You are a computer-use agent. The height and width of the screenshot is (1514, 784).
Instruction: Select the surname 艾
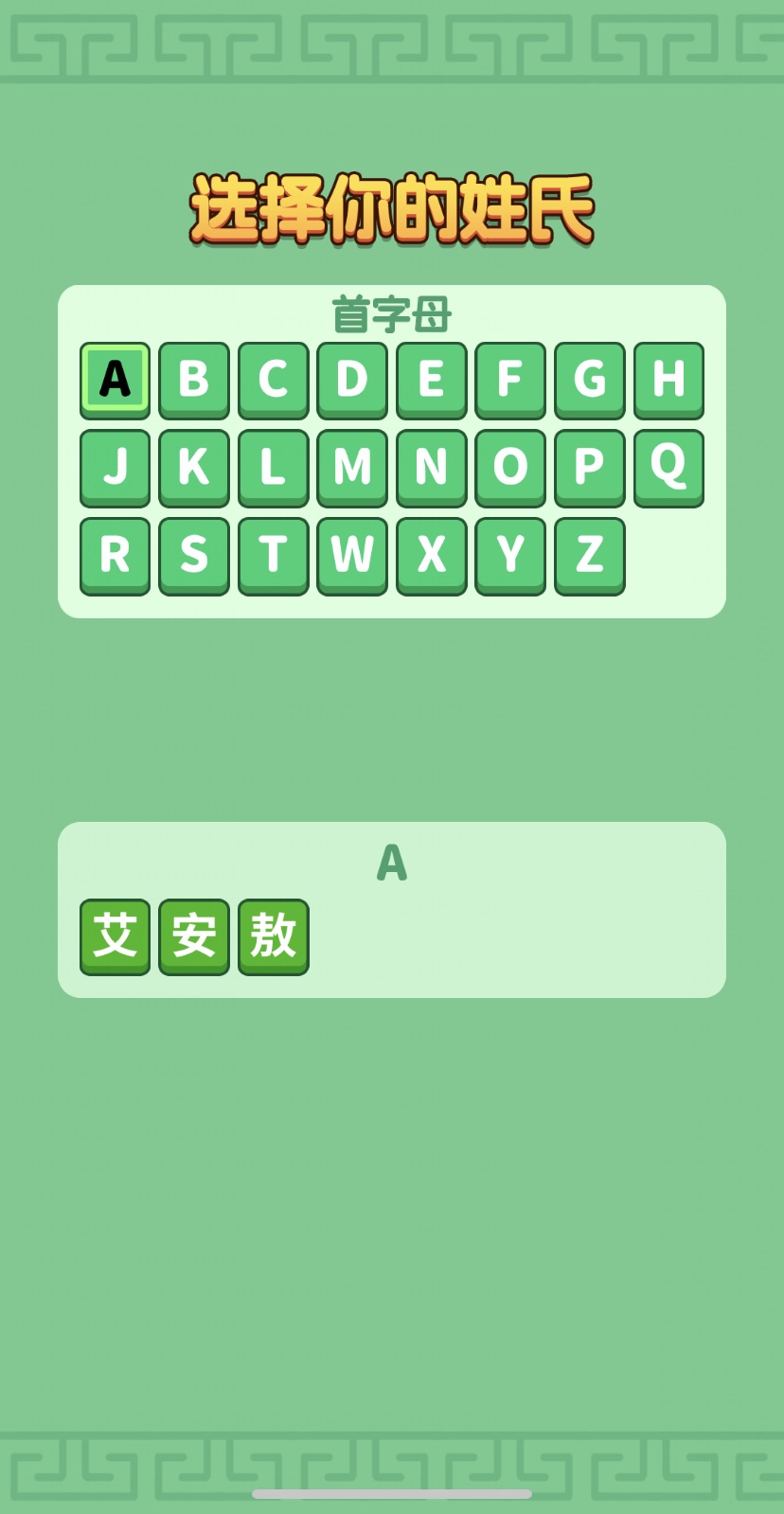[x=115, y=935]
